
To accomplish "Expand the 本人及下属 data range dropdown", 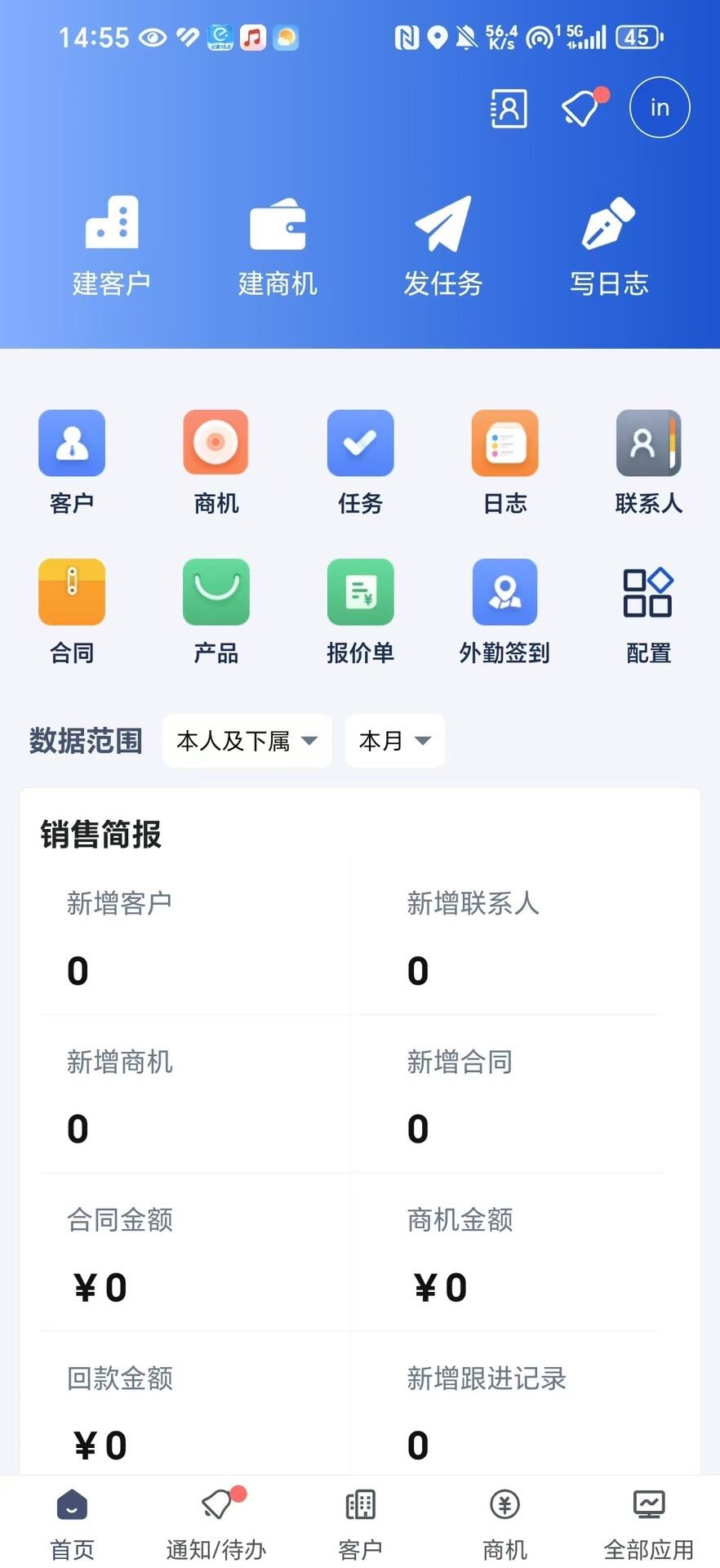I will [247, 741].
